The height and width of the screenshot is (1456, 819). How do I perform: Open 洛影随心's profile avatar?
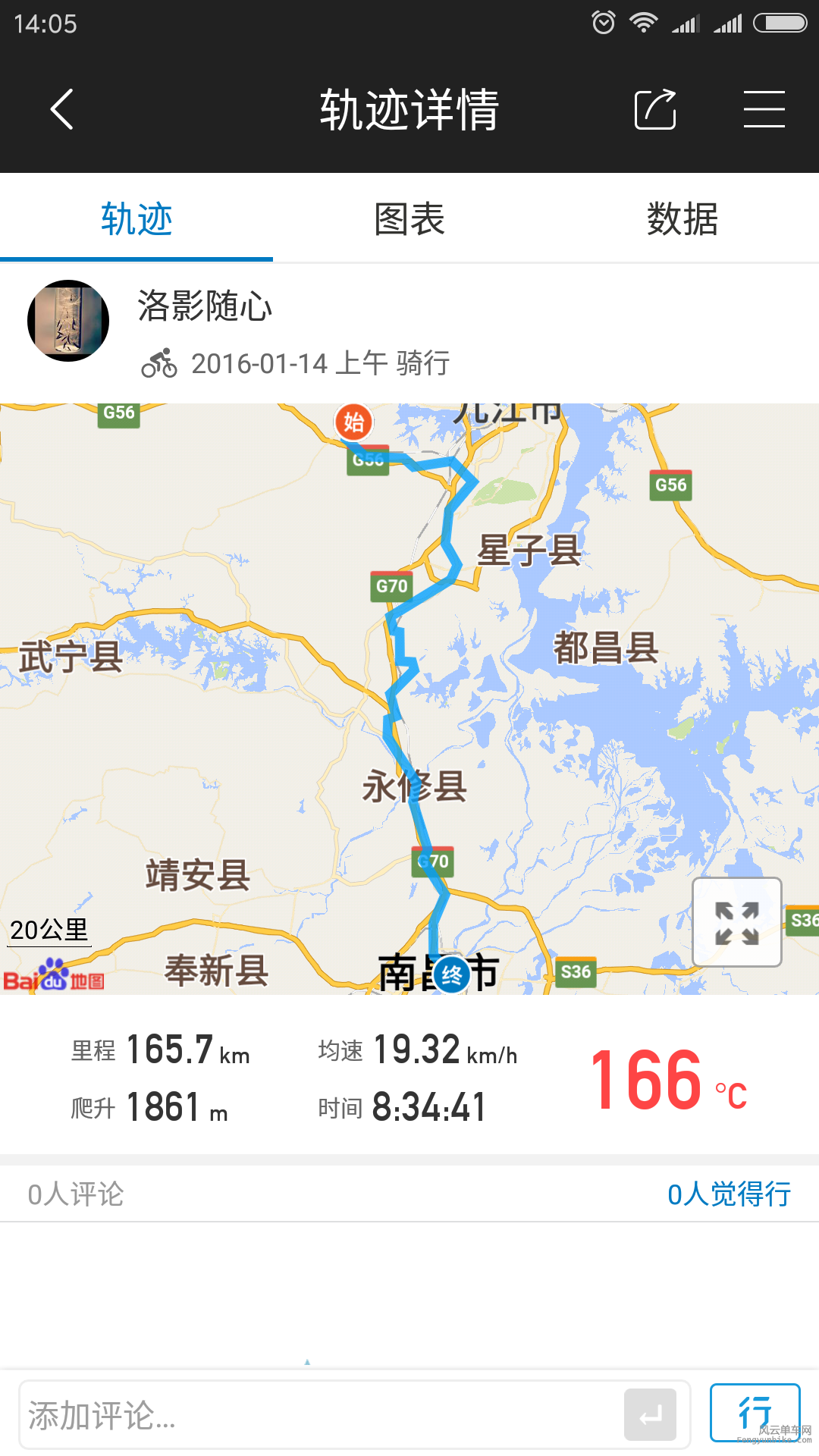click(68, 321)
